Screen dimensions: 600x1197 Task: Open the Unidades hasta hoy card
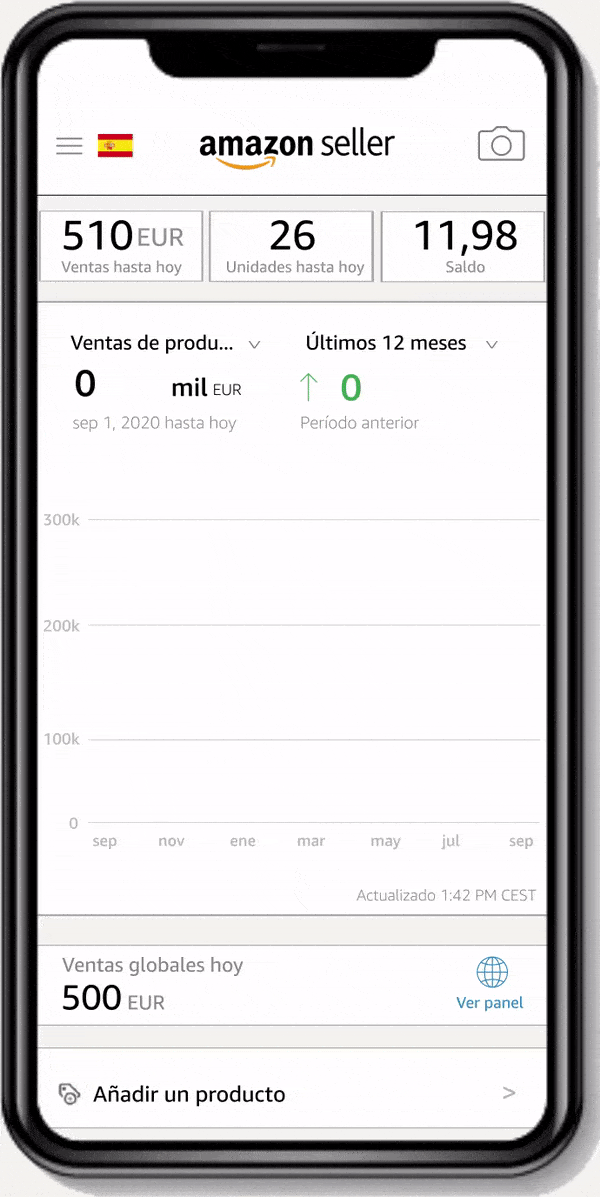pos(293,246)
